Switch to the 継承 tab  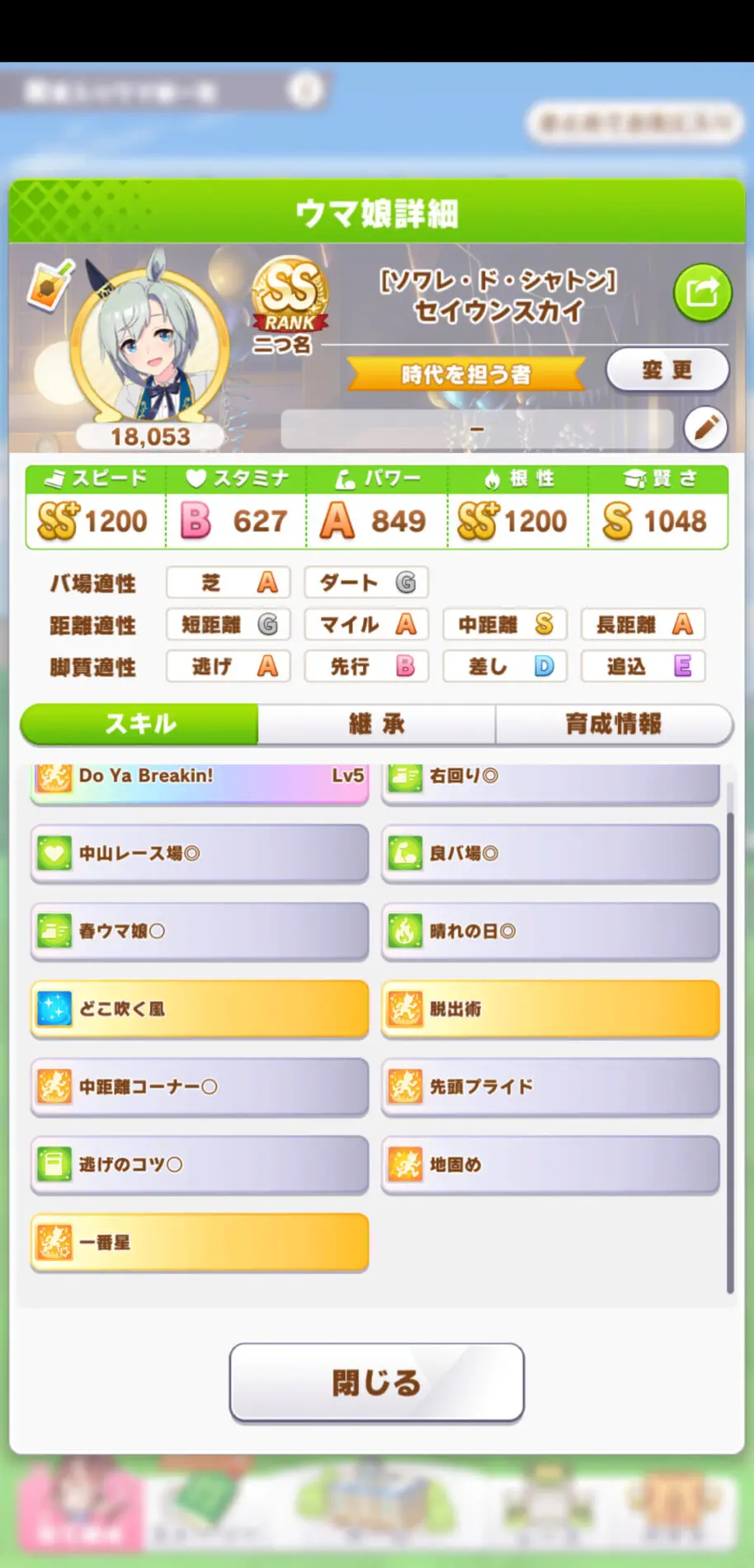(376, 724)
